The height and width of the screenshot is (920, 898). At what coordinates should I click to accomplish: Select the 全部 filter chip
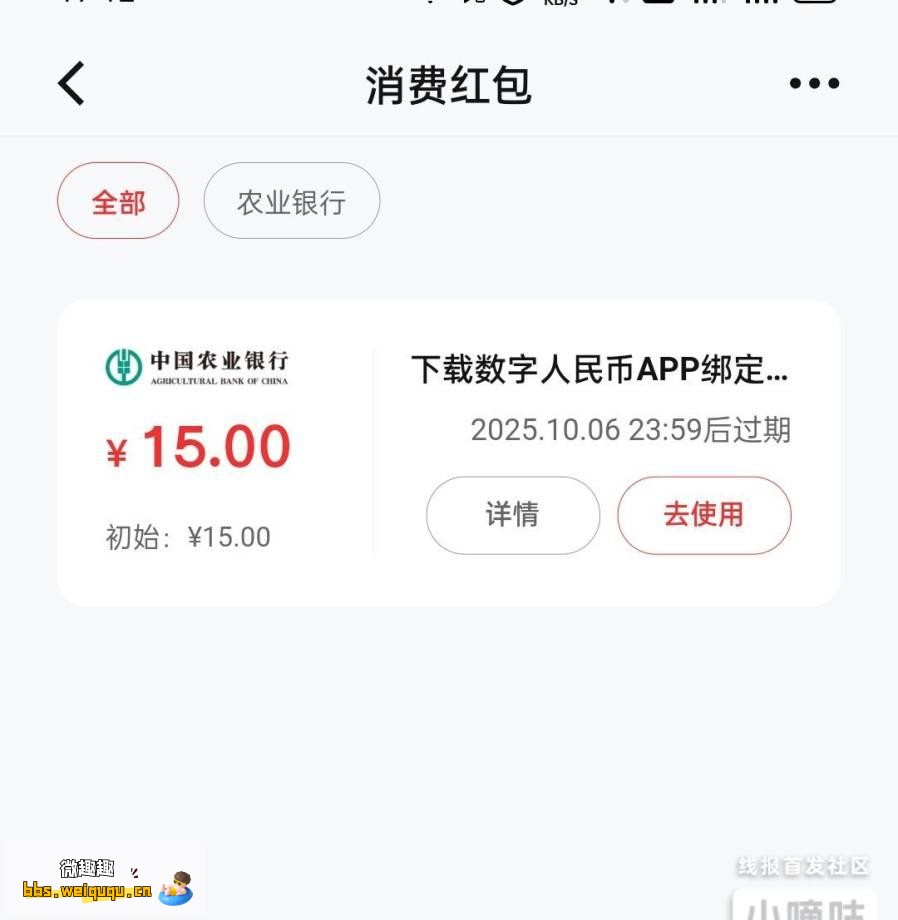118,201
